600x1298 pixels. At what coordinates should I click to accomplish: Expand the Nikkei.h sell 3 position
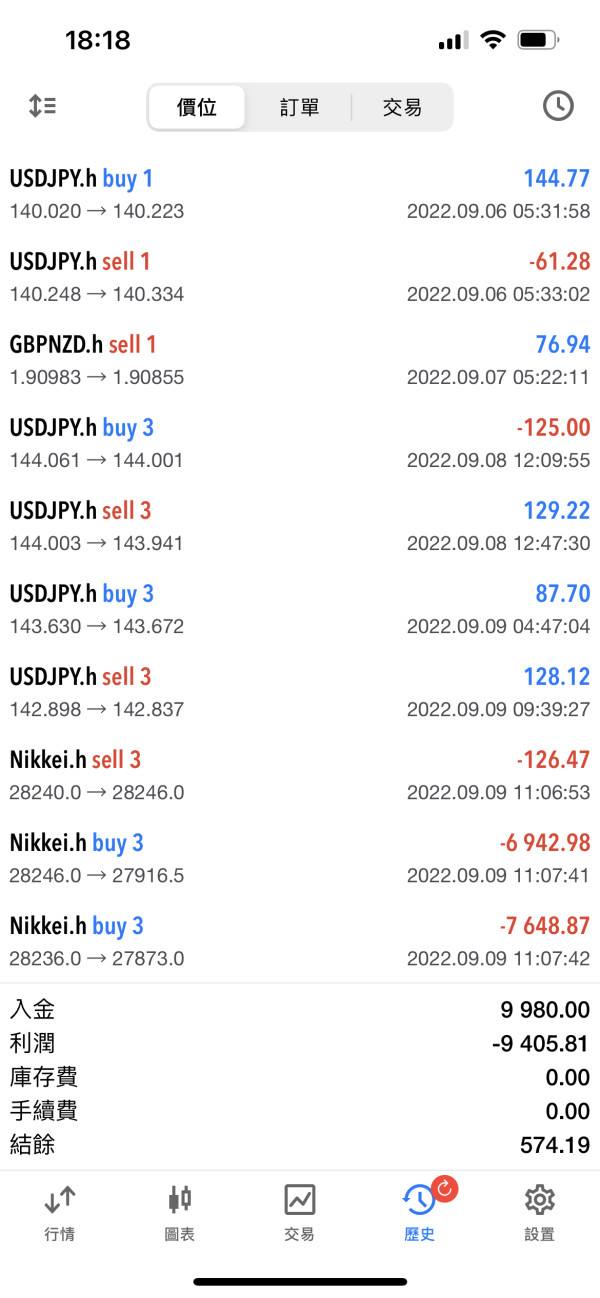click(x=300, y=775)
